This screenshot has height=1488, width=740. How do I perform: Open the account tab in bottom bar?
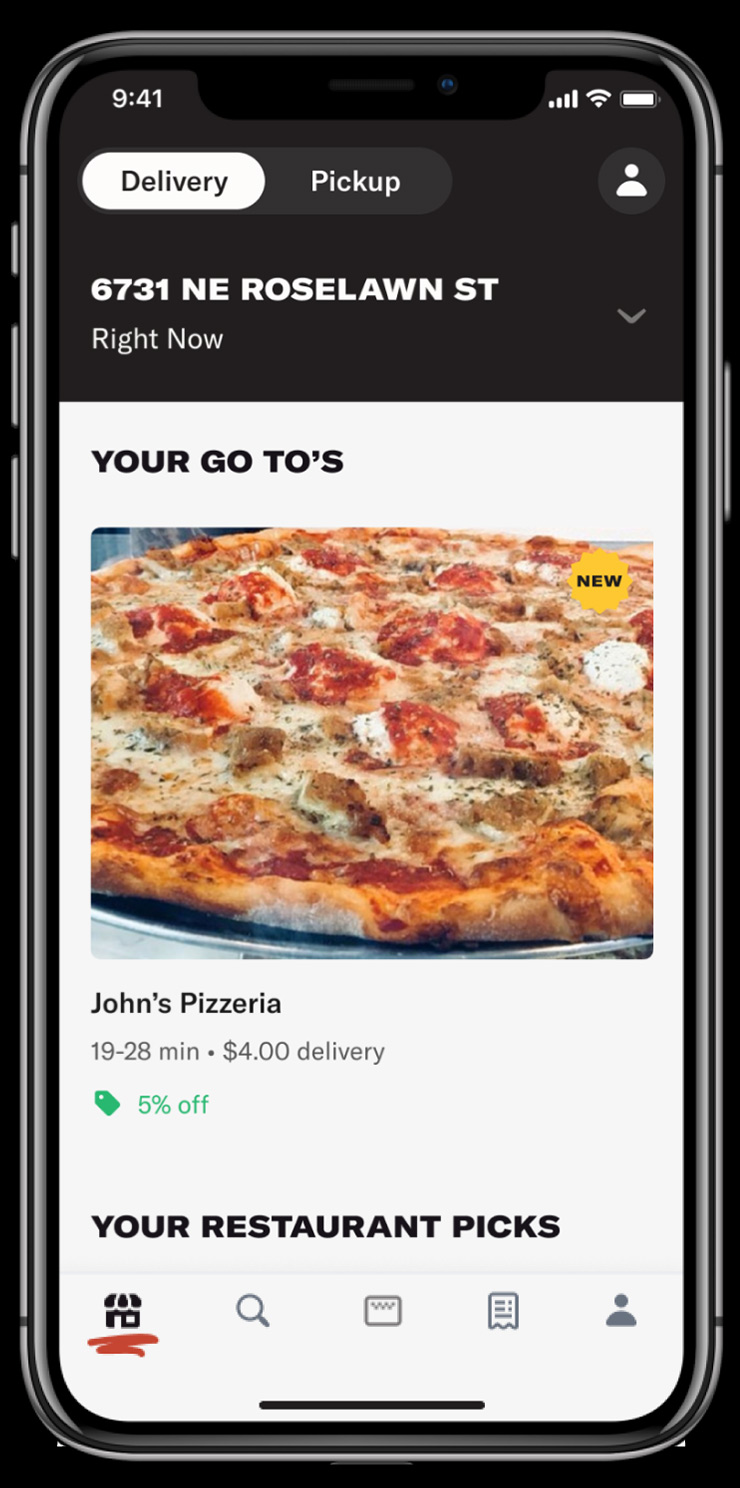621,1311
